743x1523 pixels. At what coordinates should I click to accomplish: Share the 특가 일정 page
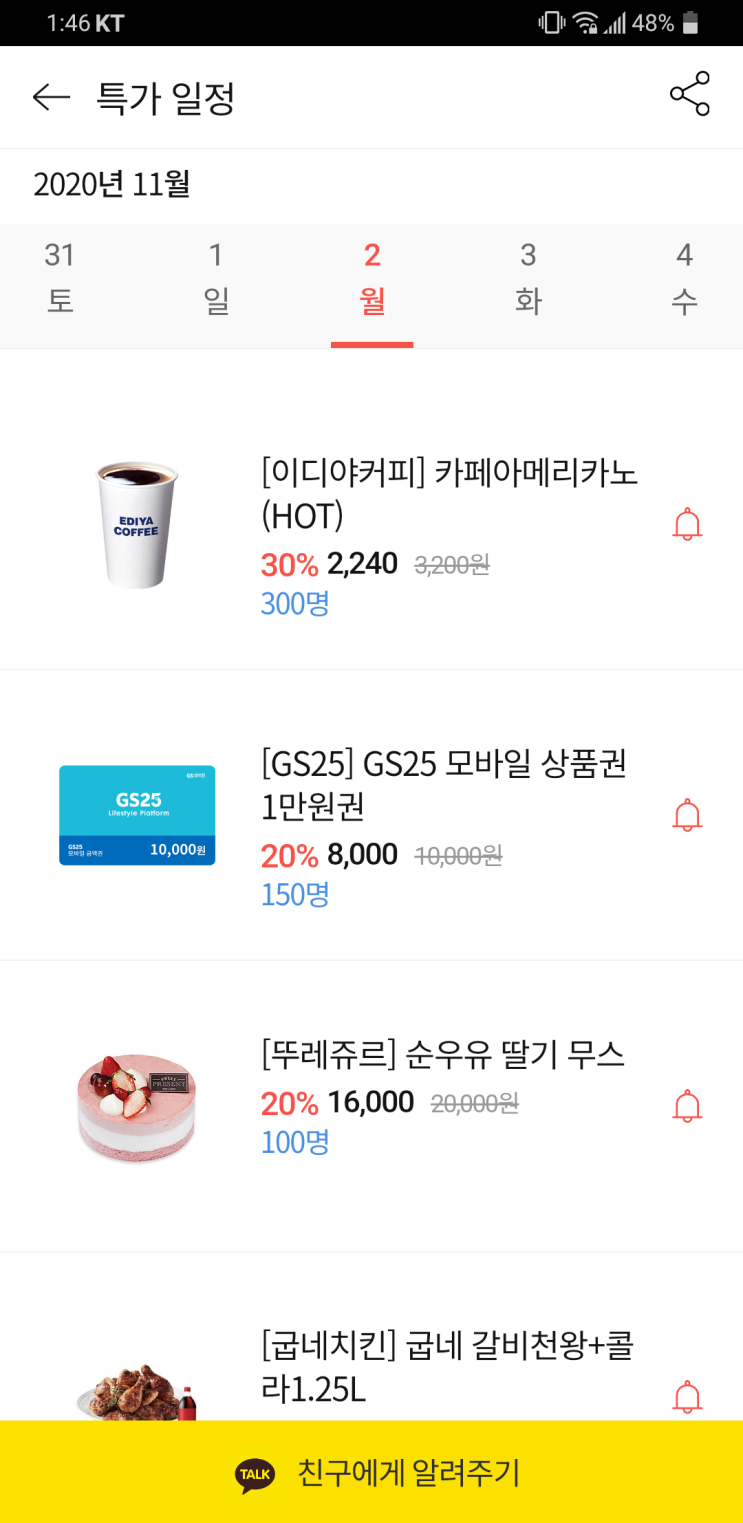click(689, 95)
